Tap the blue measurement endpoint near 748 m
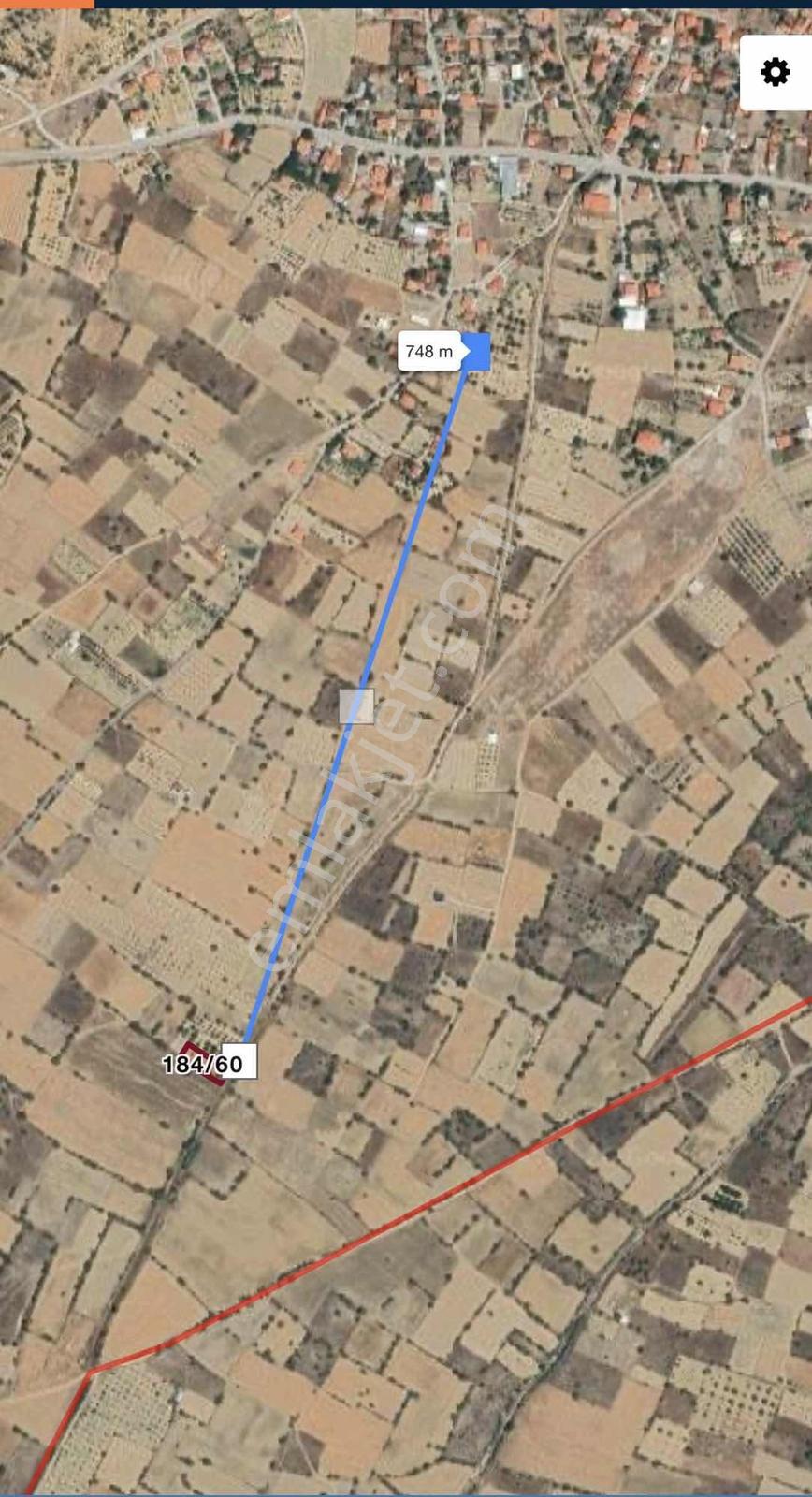 click(x=477, y=351)
